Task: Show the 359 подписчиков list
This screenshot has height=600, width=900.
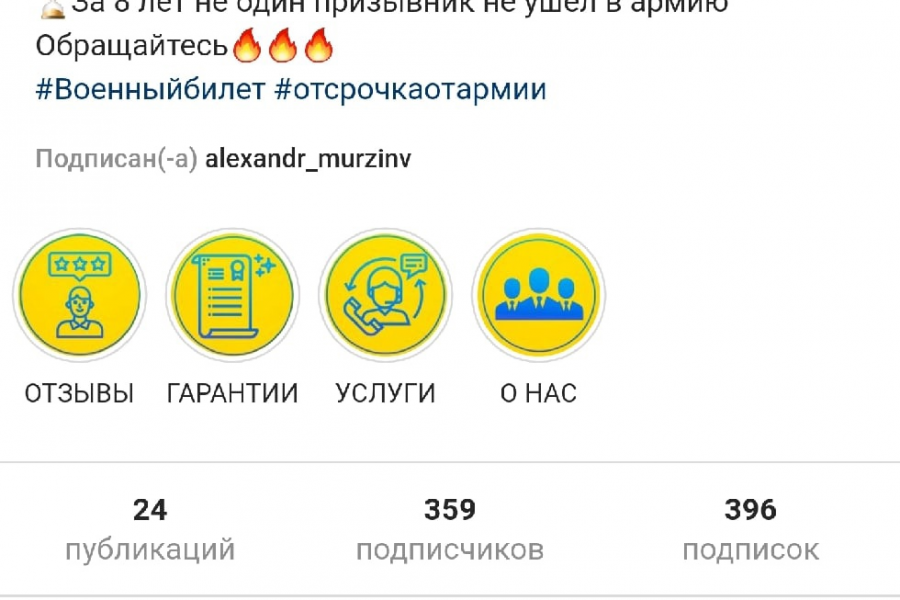Action: [449, 530]
